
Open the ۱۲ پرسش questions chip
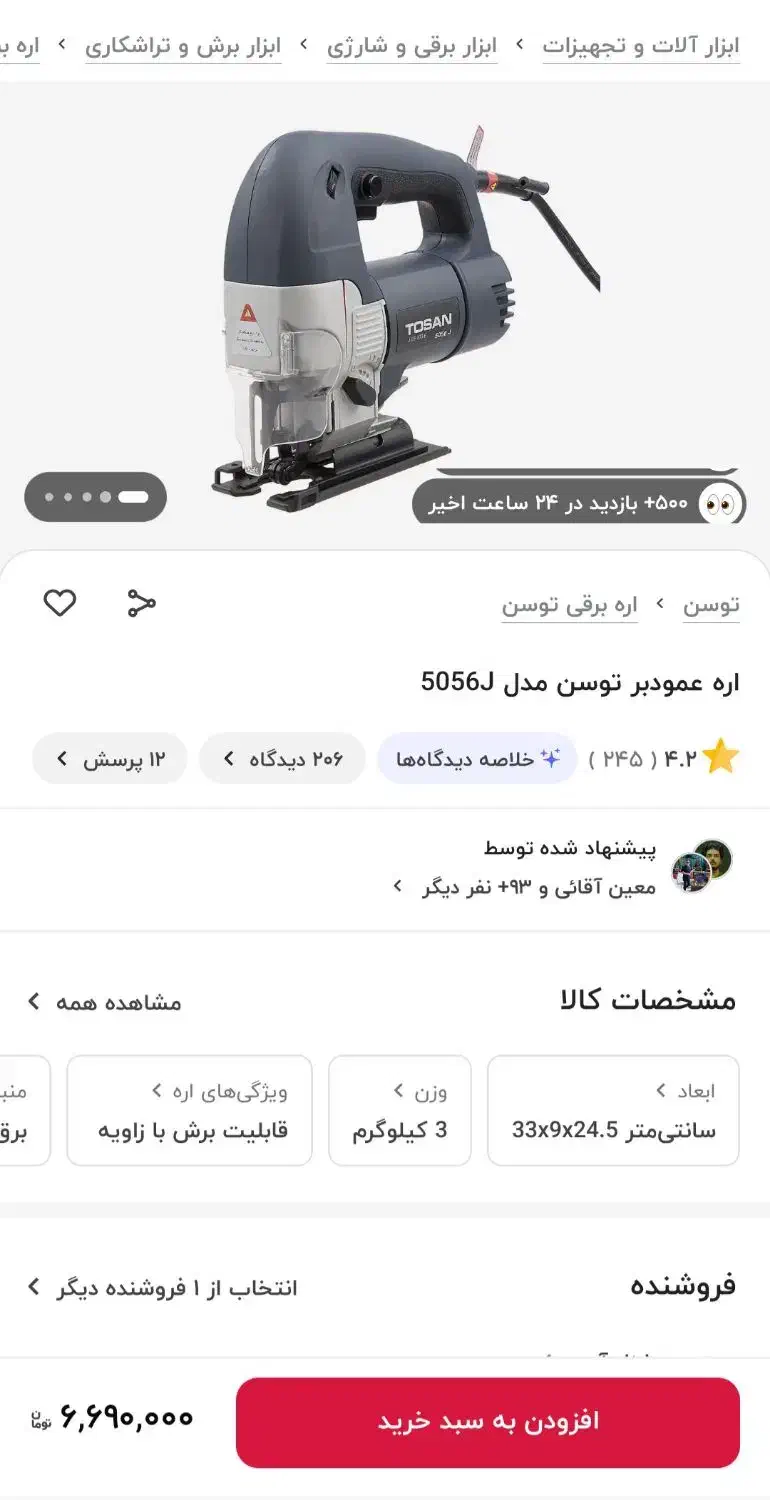110,759
